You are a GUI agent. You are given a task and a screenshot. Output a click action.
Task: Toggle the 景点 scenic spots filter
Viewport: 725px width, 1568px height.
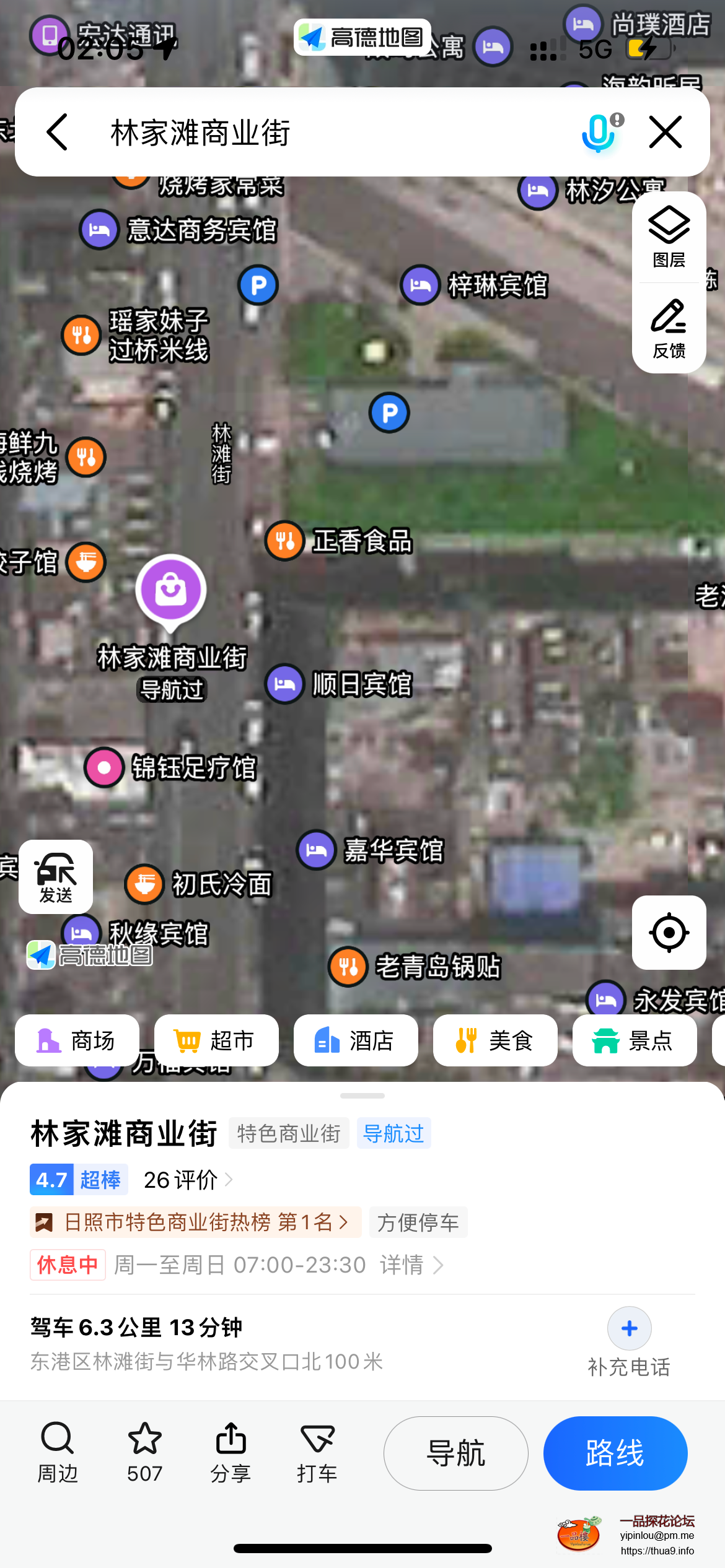tap(635, 1040)
